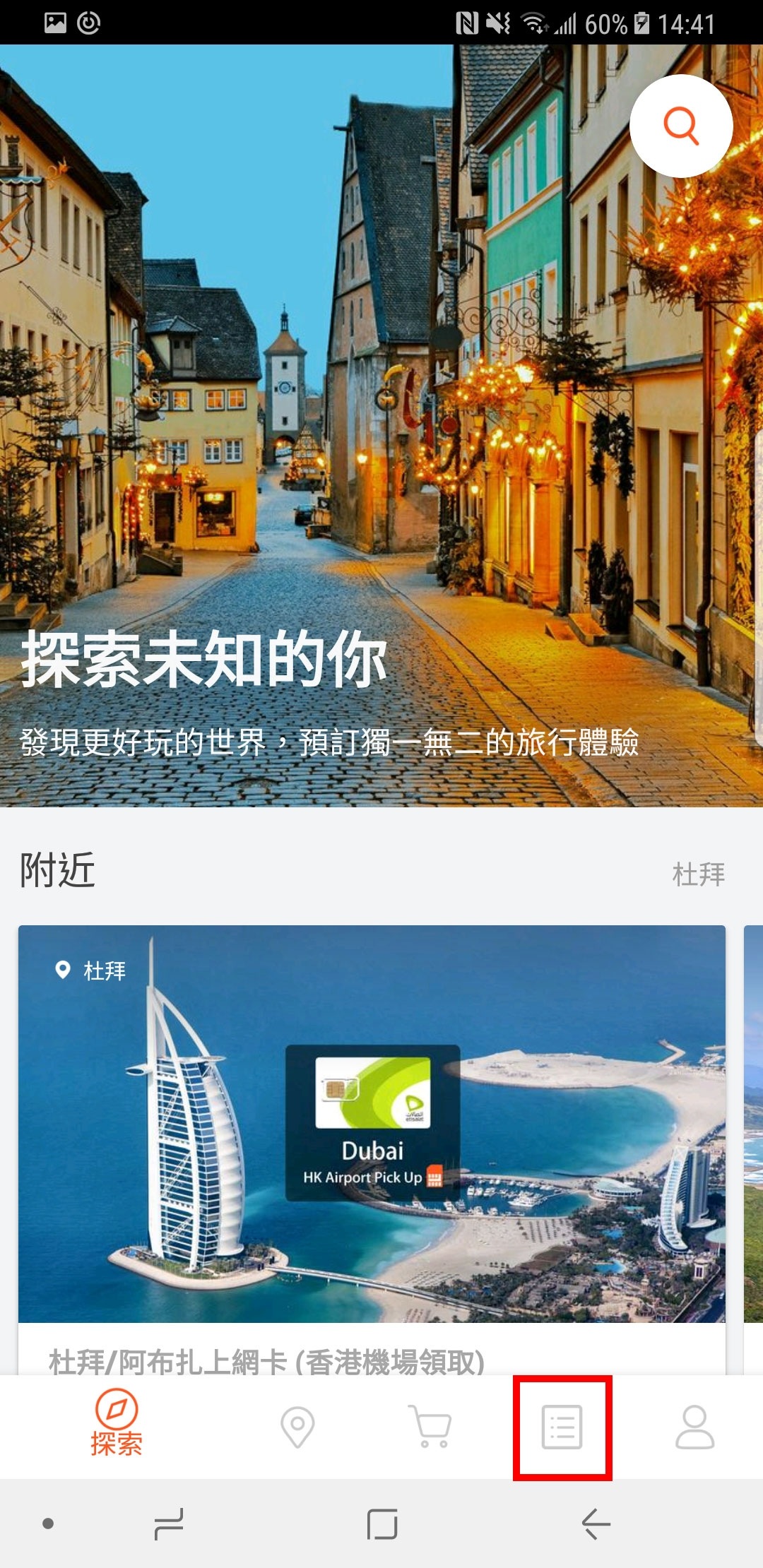Tap the 杜拜 link beside 附近

point(698,874)
